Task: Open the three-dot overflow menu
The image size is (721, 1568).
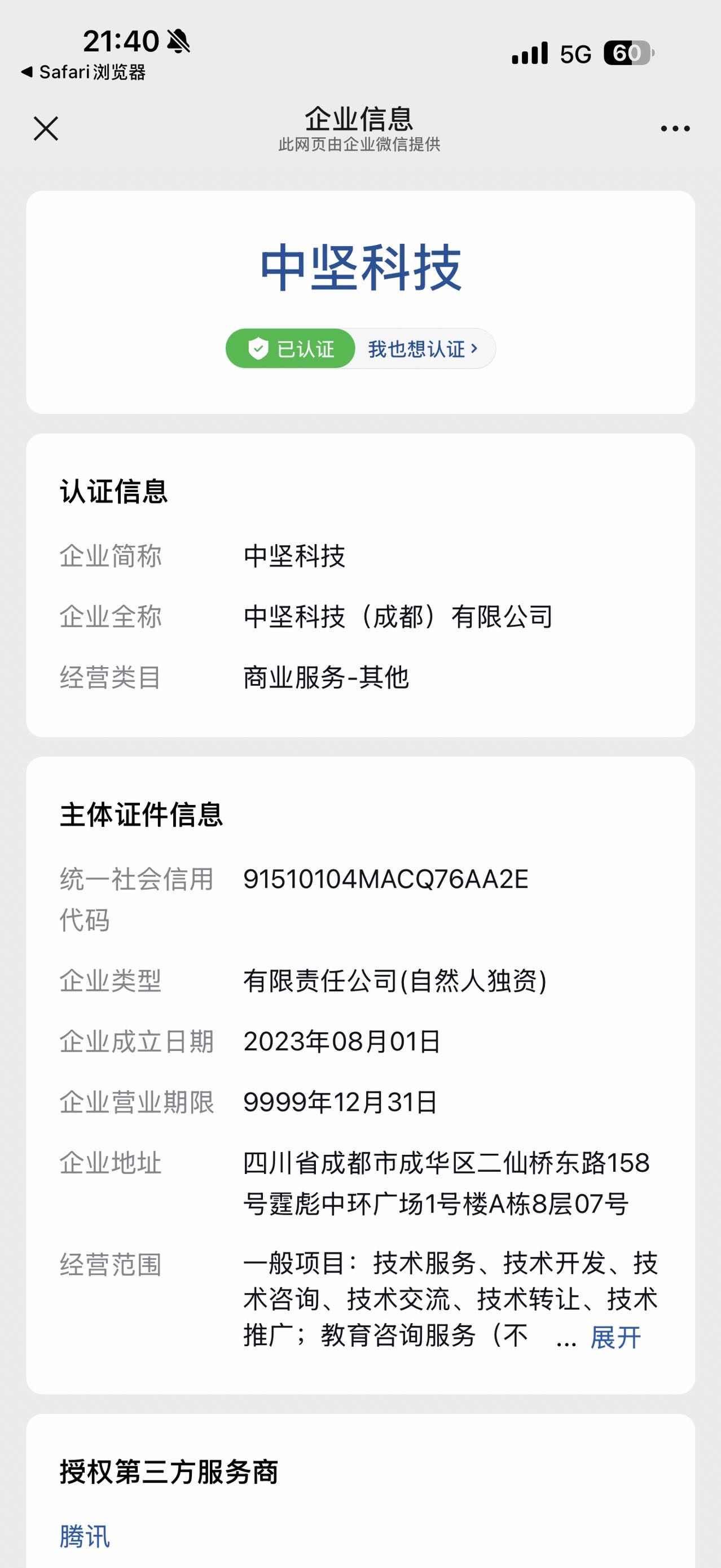Action: point(675,129)
